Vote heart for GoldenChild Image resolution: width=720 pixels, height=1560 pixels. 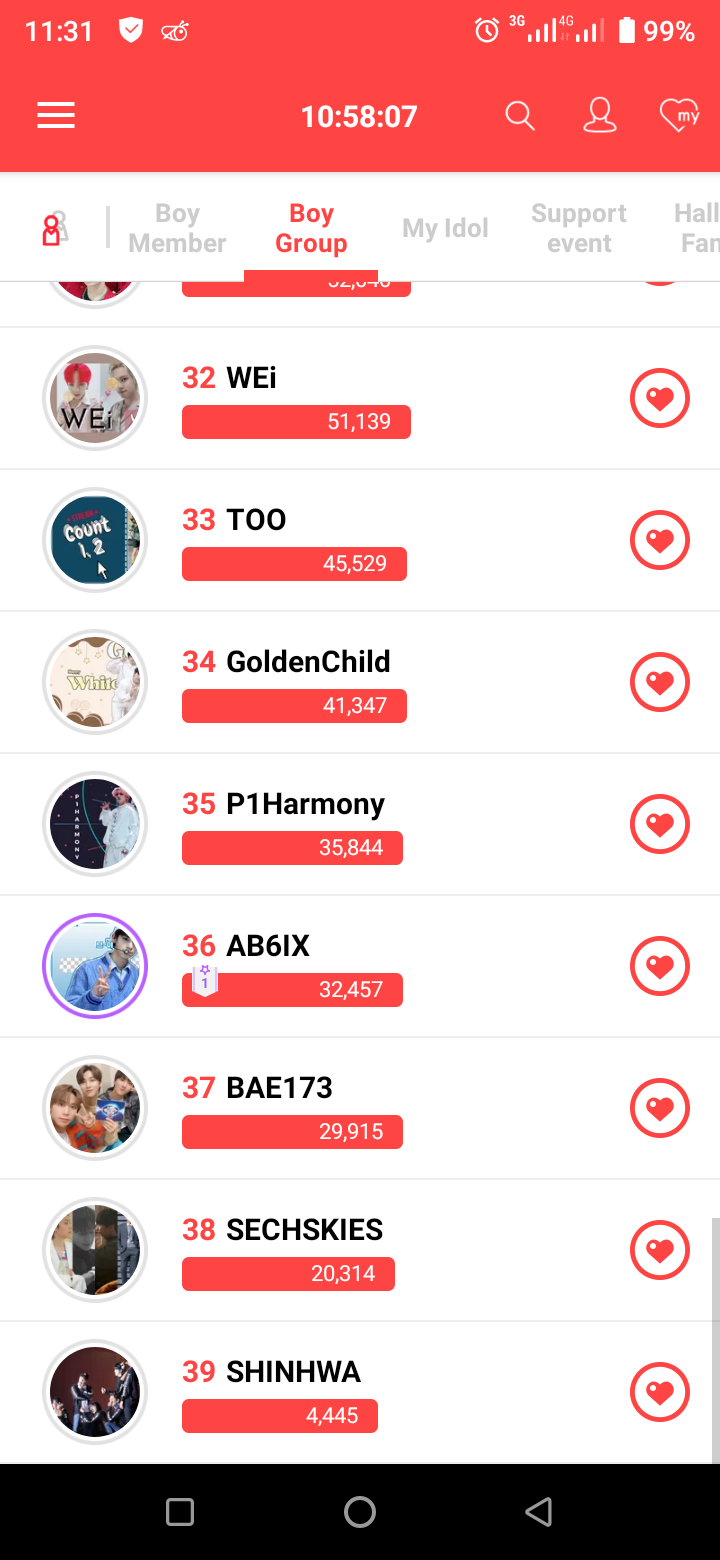pyautogui.click(x=659, y=682)
